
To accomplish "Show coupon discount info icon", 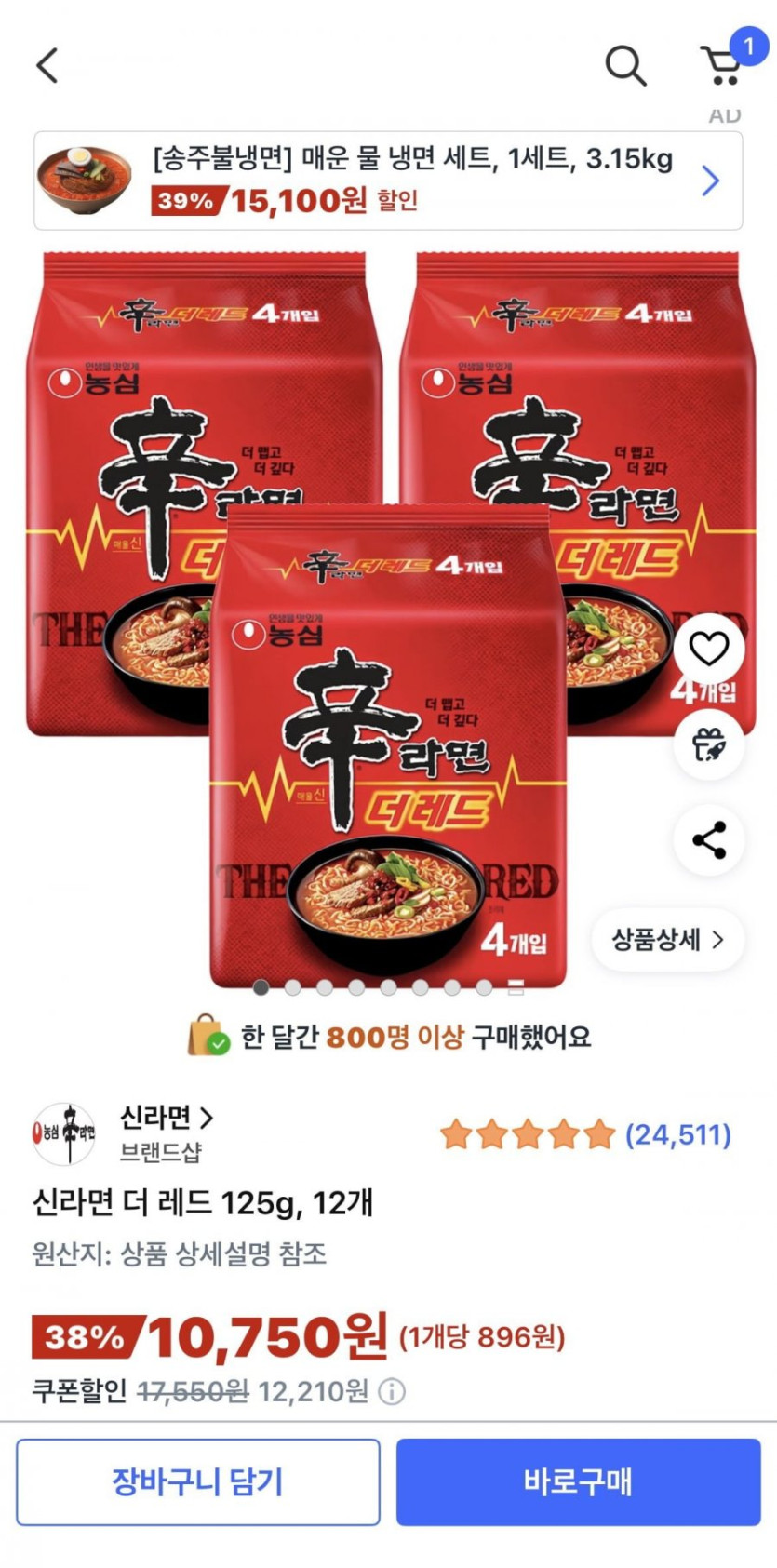I will (393, 1392).
